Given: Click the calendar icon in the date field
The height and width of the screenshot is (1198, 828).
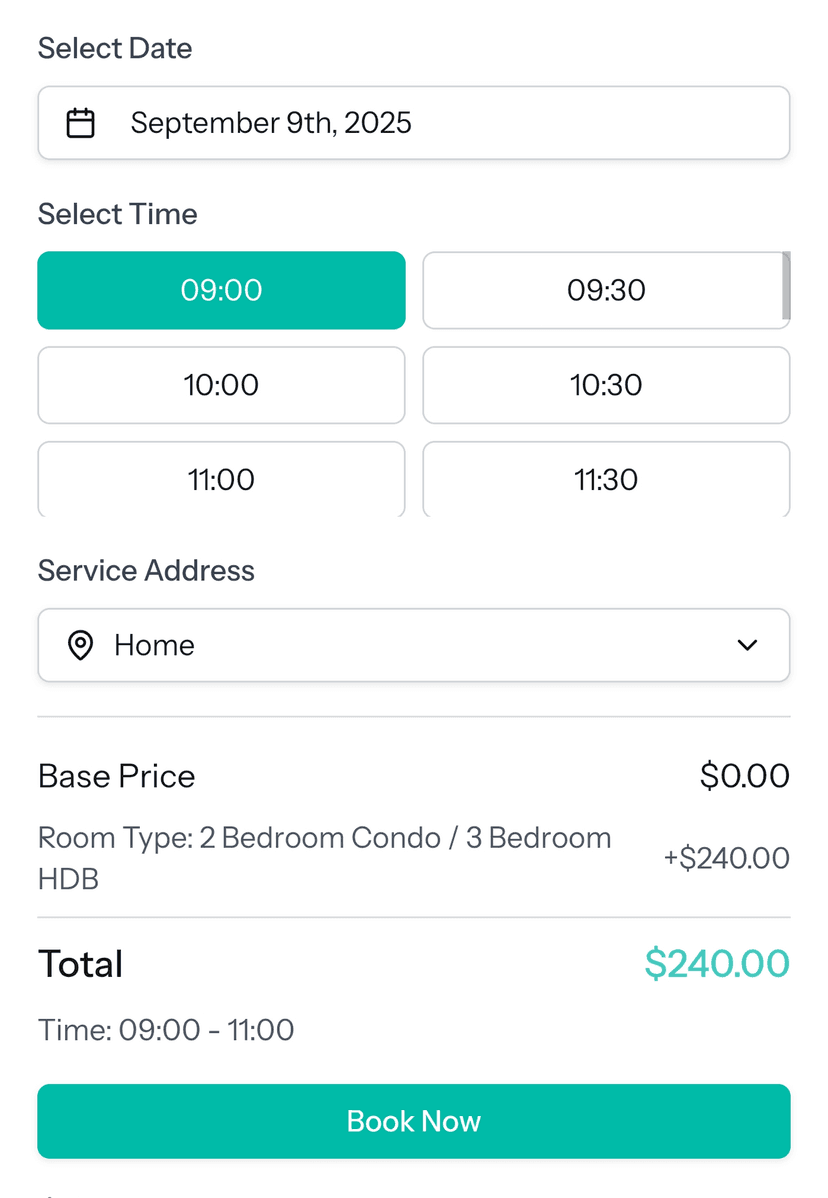Looking at the screenshot, I should point(80,122).
